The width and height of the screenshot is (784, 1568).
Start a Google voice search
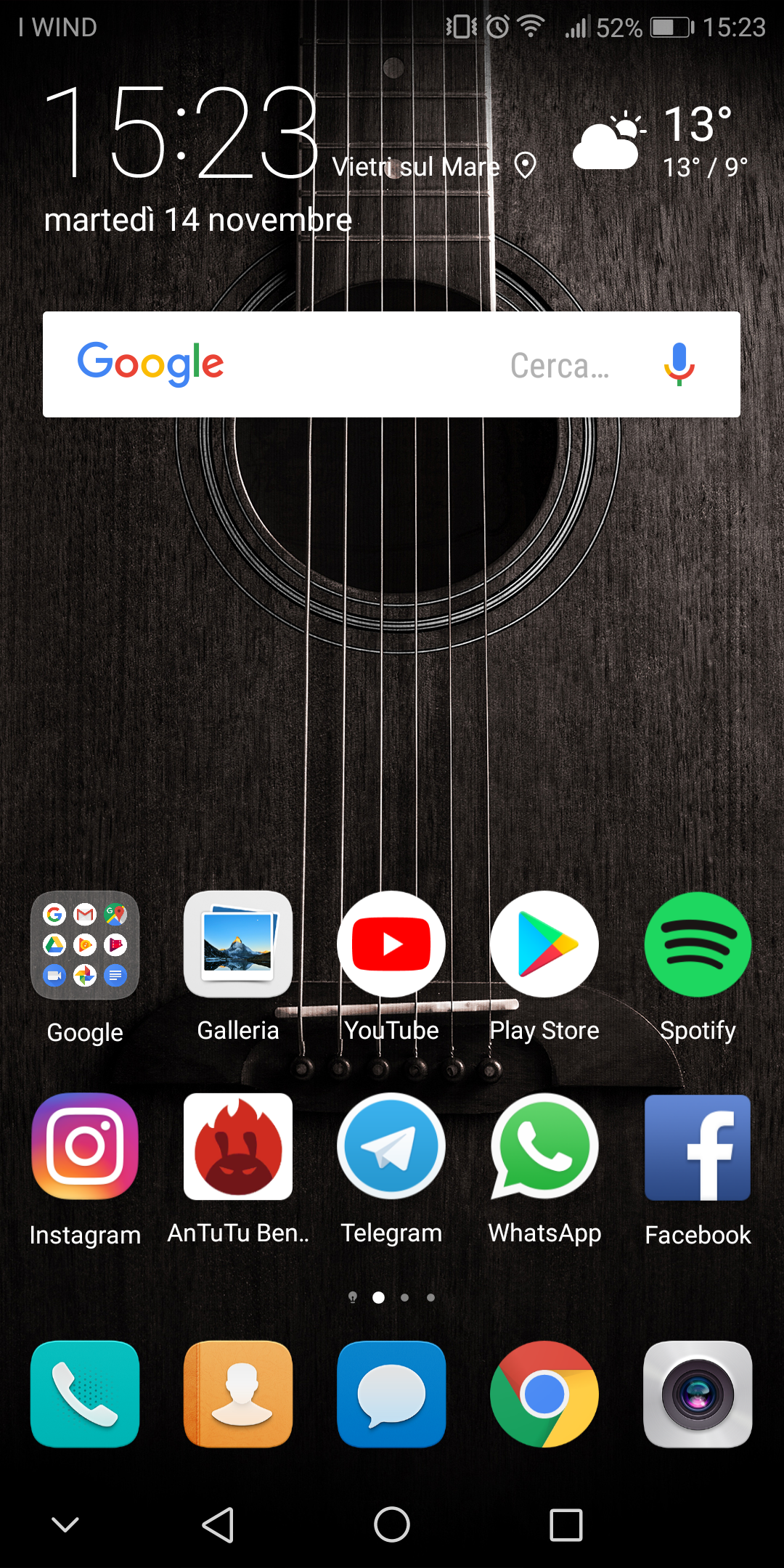(x=678, y=365)
